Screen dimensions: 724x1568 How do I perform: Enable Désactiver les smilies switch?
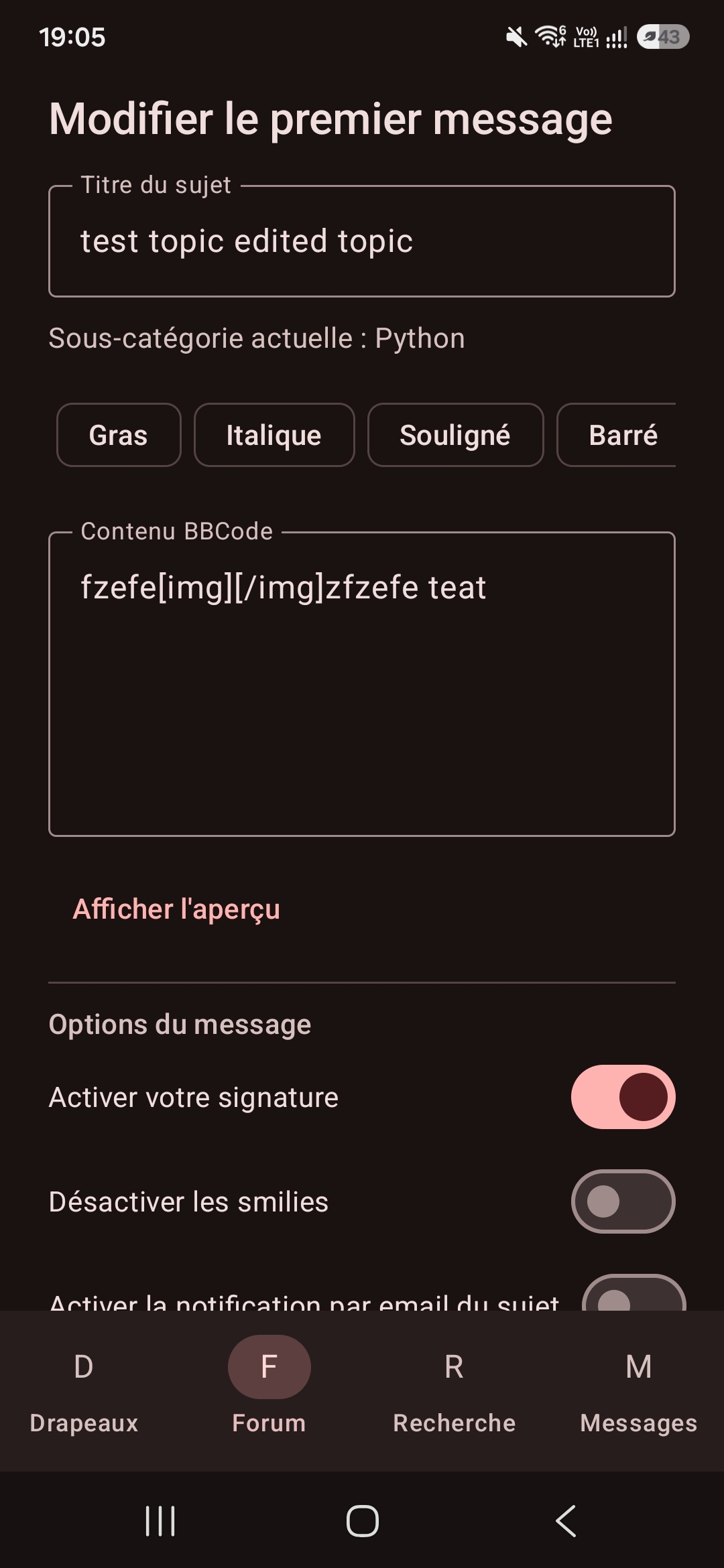pos(623,1201)
